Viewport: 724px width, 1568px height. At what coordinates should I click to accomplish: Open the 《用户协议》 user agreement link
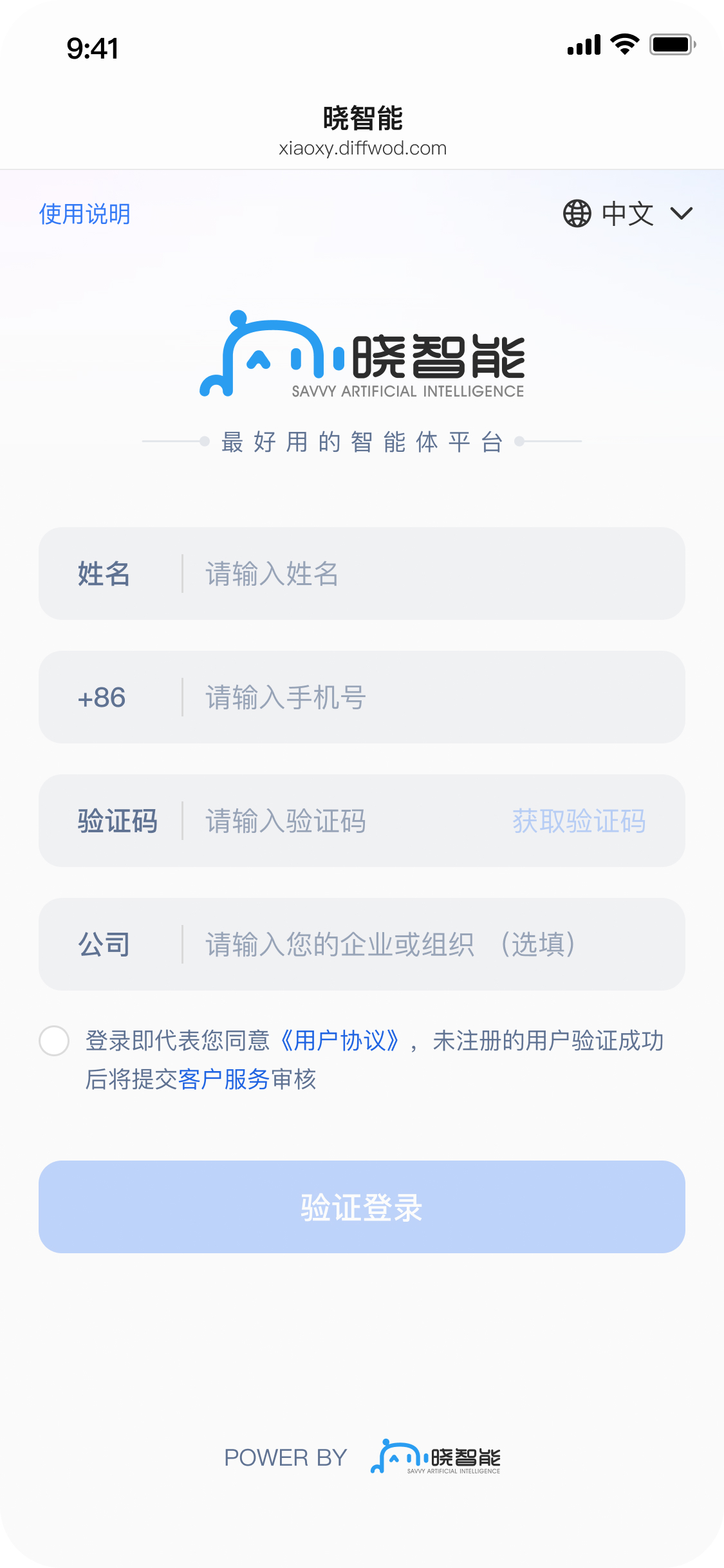(x=340, y=1041)
